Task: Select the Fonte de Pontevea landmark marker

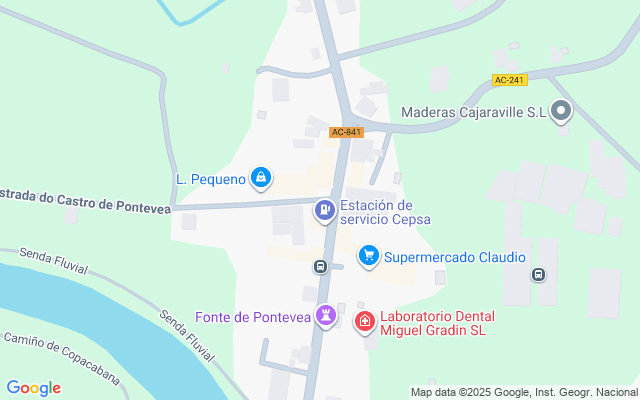Action: tap(326, 316)
